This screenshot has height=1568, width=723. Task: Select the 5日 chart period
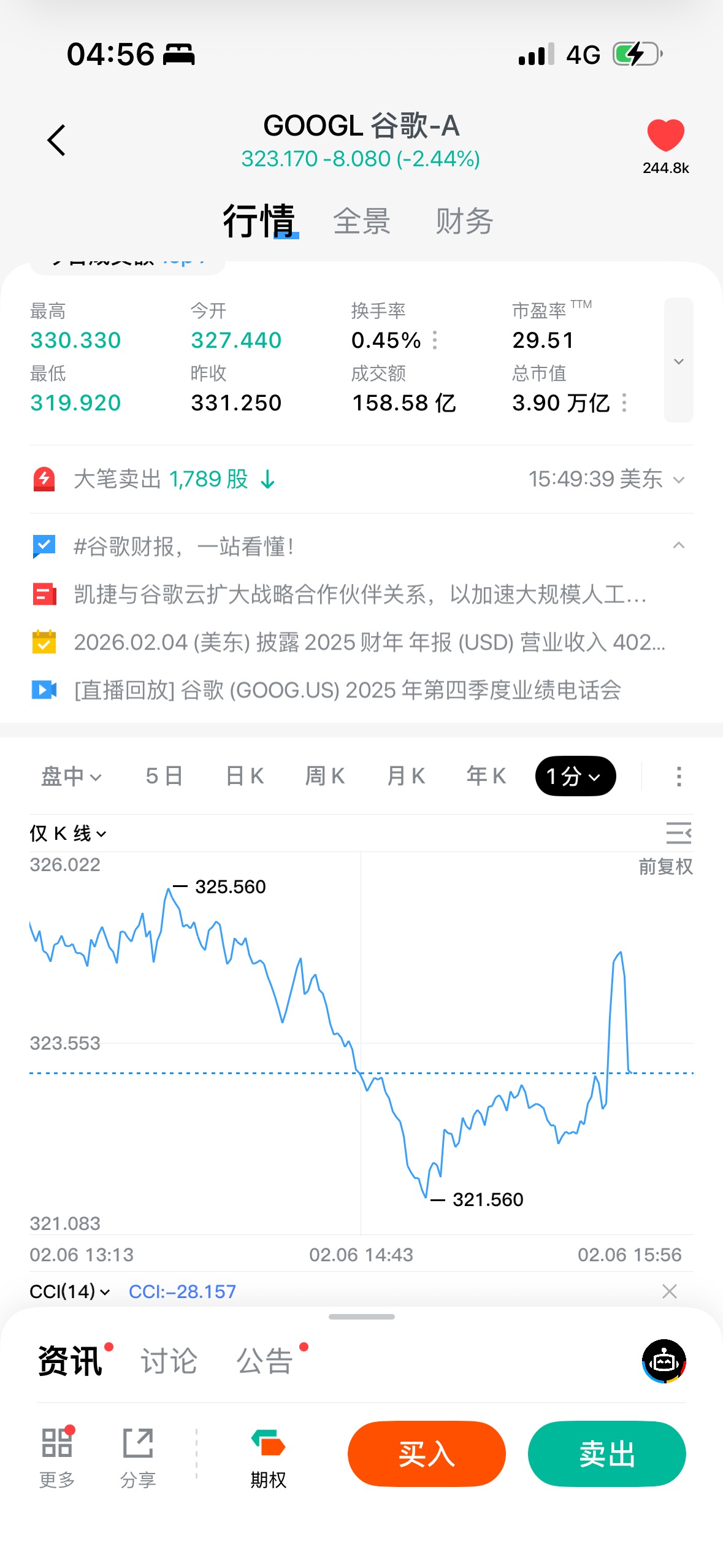[164, 776]
